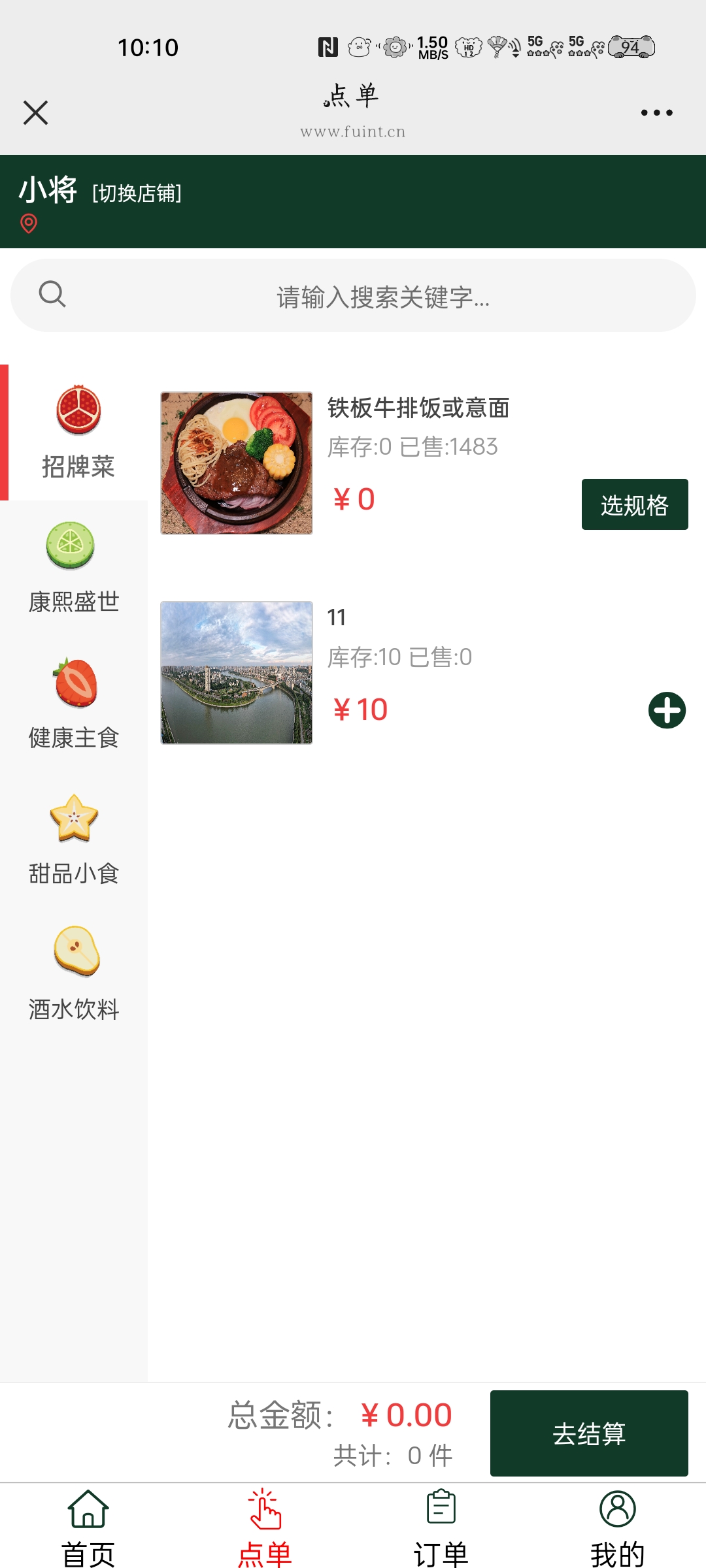The width and height of the screenshot is (706, 1568).
Task: Open the photo of item 11
Action: coord(237,673)
